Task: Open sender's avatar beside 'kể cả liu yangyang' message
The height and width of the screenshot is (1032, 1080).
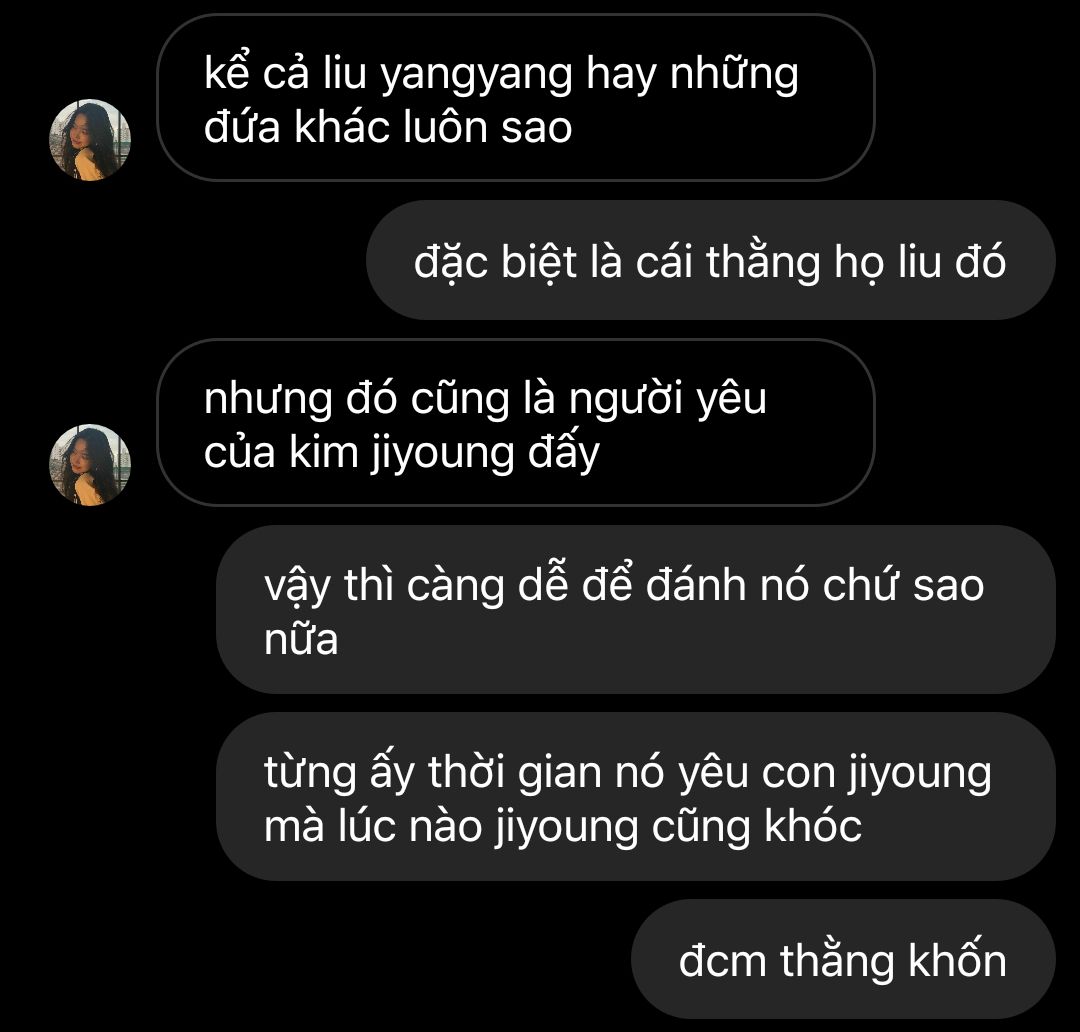Action: 90,140
